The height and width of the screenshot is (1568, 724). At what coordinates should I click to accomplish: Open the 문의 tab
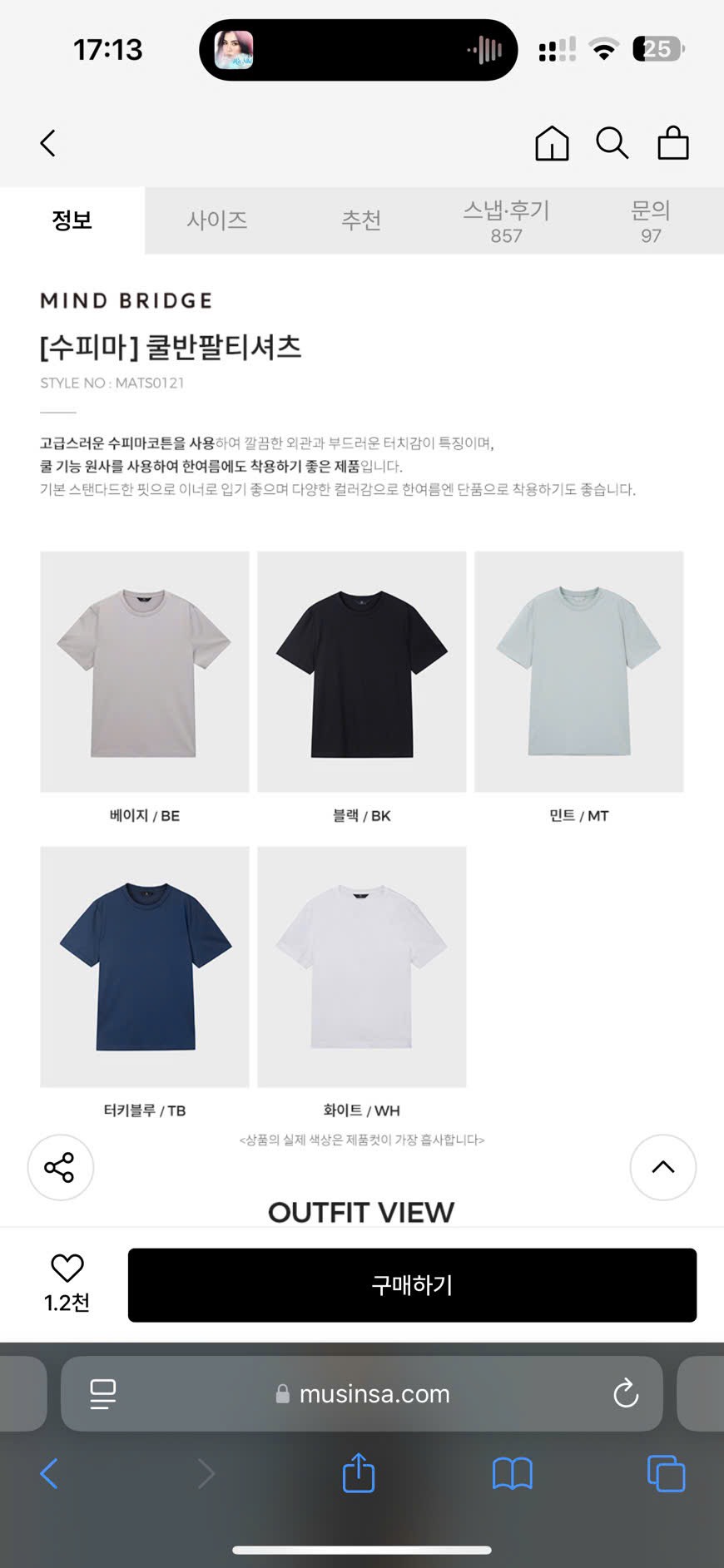click(x=651, y=221)
